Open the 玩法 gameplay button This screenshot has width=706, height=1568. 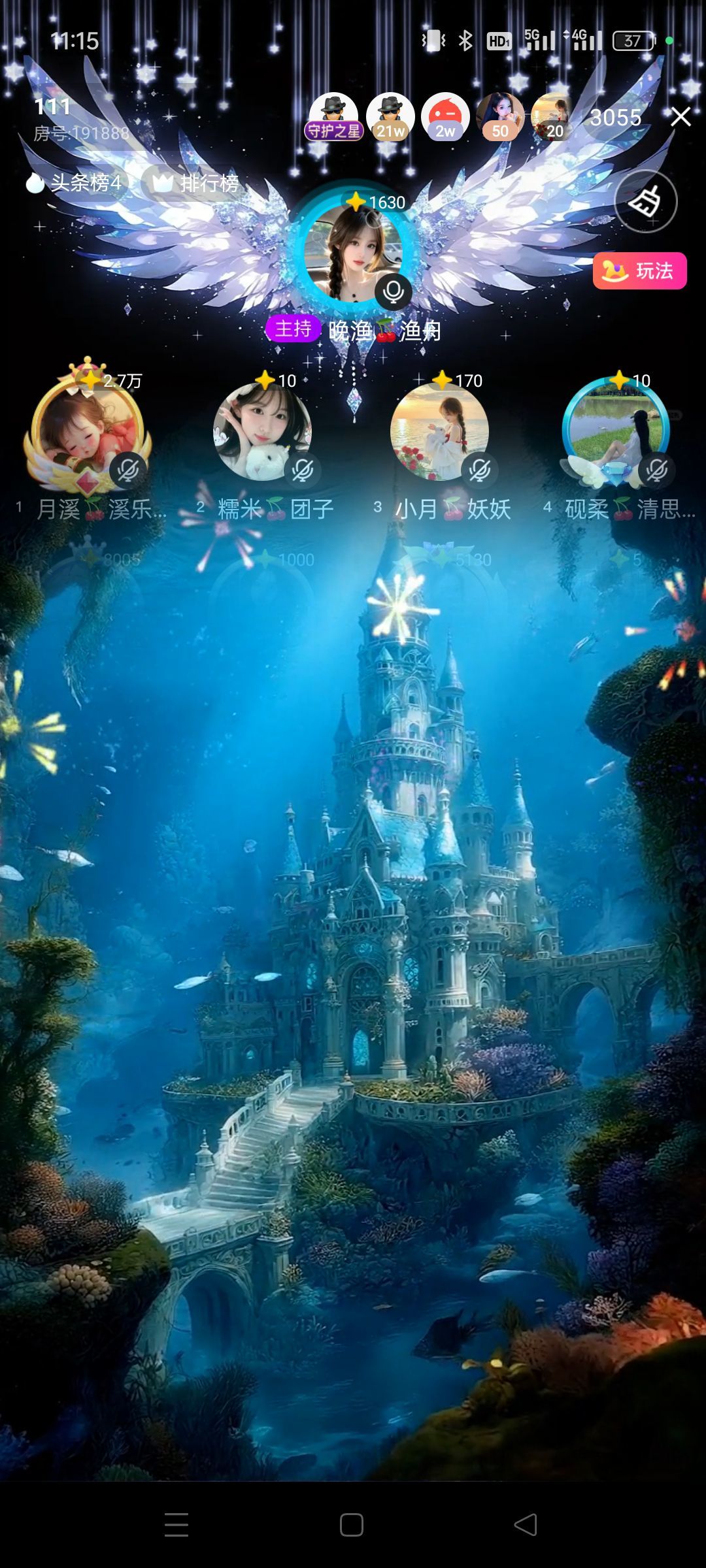tap(639, 270)
